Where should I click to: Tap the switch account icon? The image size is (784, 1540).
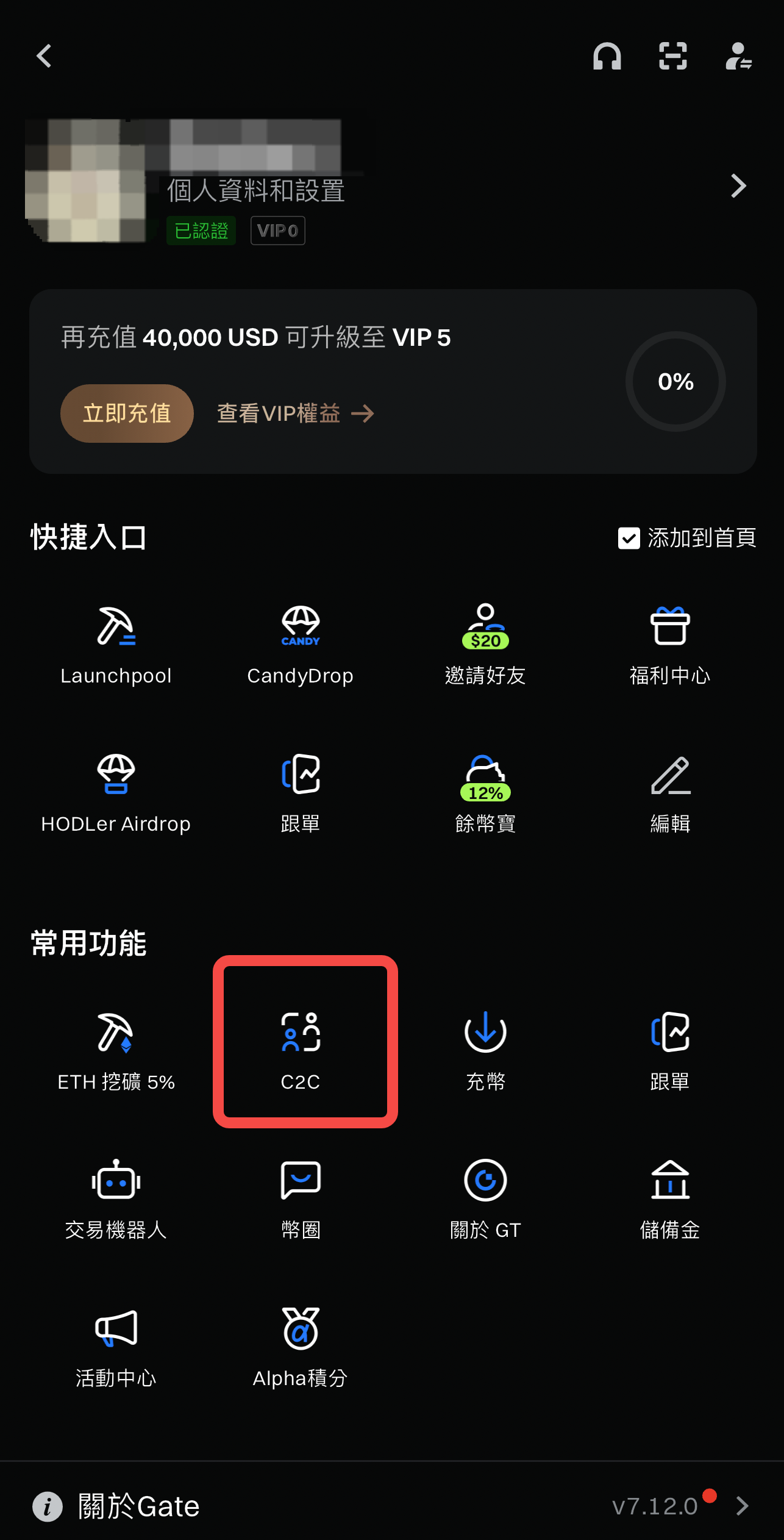point(738,56)
